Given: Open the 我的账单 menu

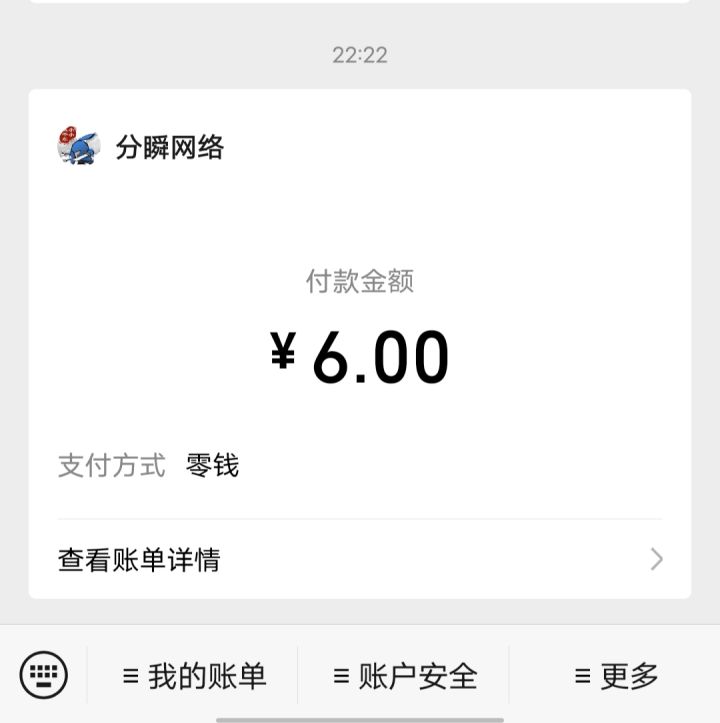Looking at the screenshot, I should [194, 676].
